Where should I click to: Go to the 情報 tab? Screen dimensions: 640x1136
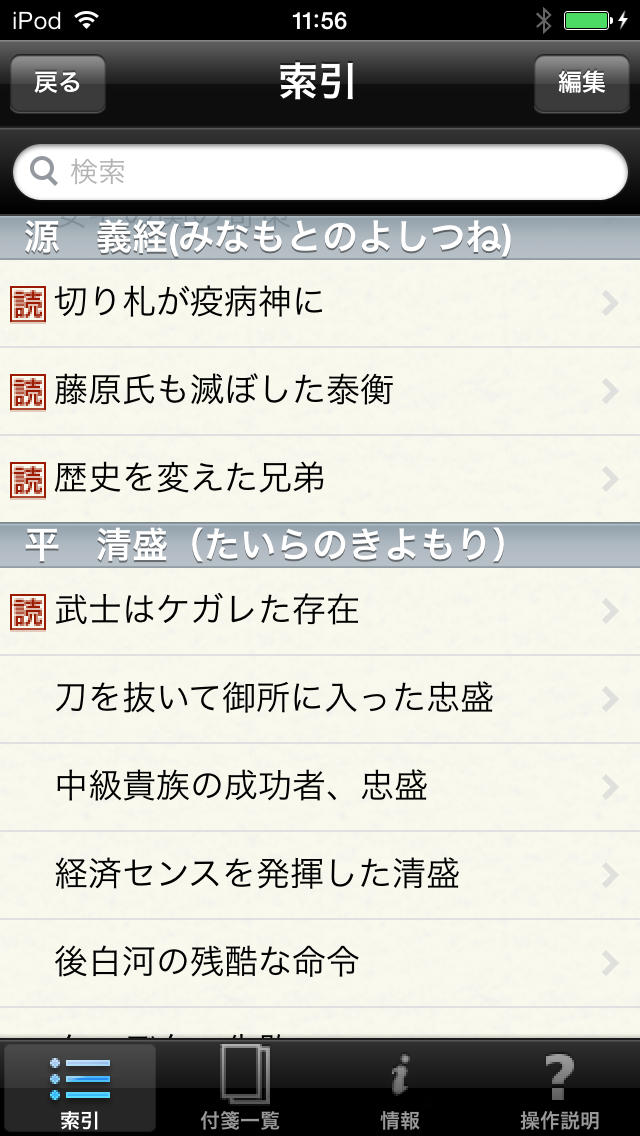pos(400,1090)
